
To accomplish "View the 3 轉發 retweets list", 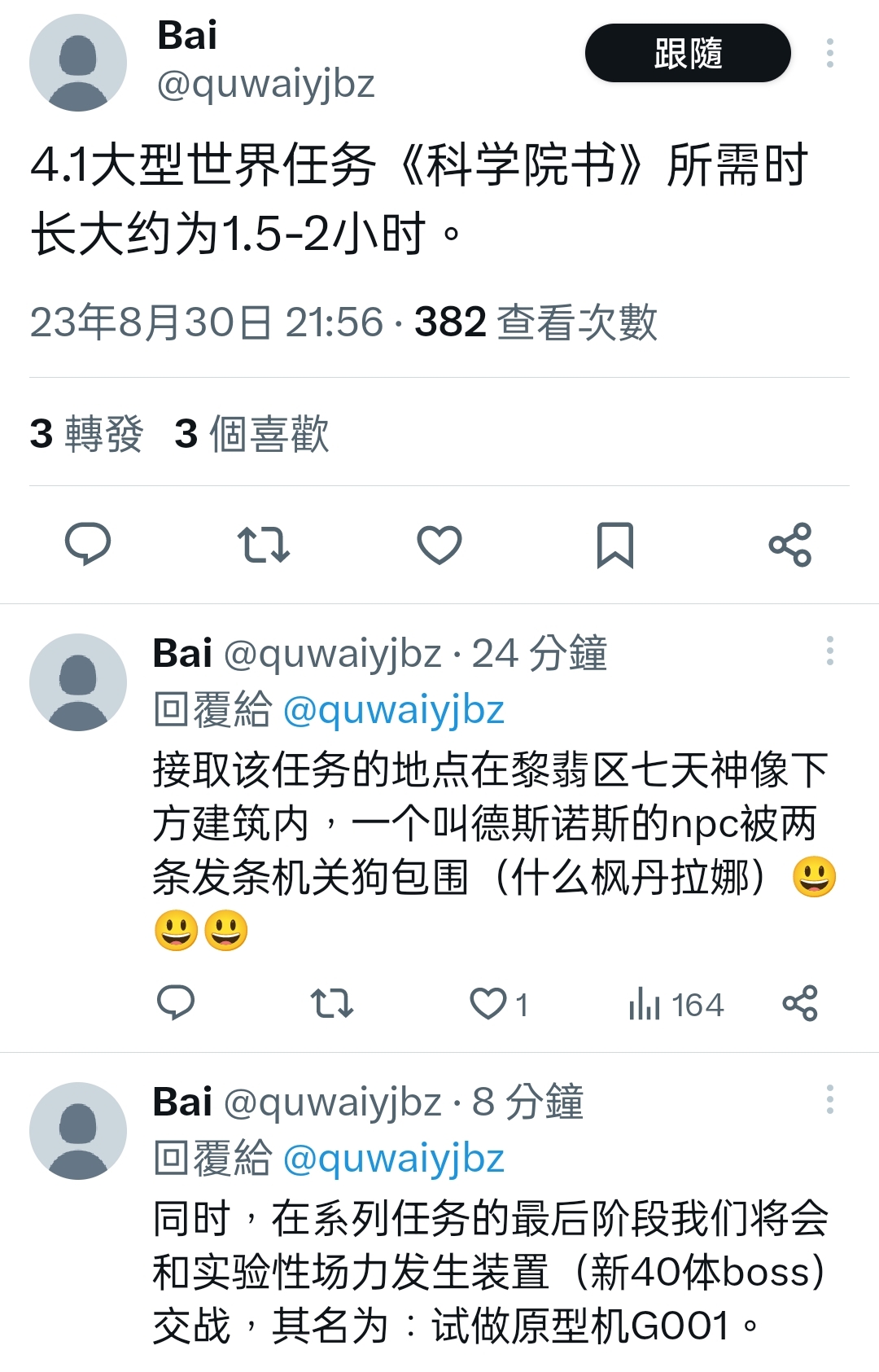I will coord(86,433).
